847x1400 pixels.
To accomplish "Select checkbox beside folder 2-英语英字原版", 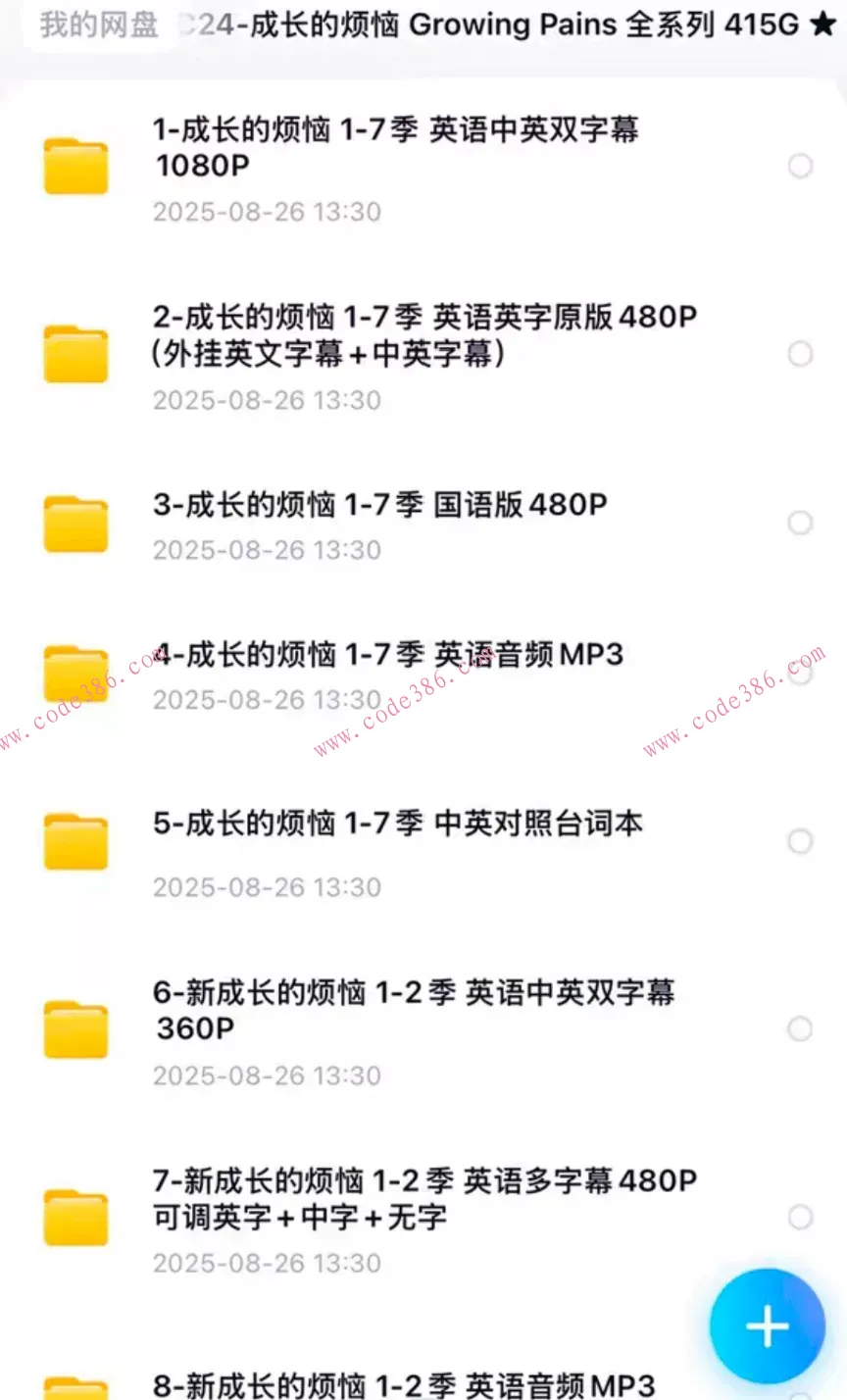I will [x=799, y=354].
